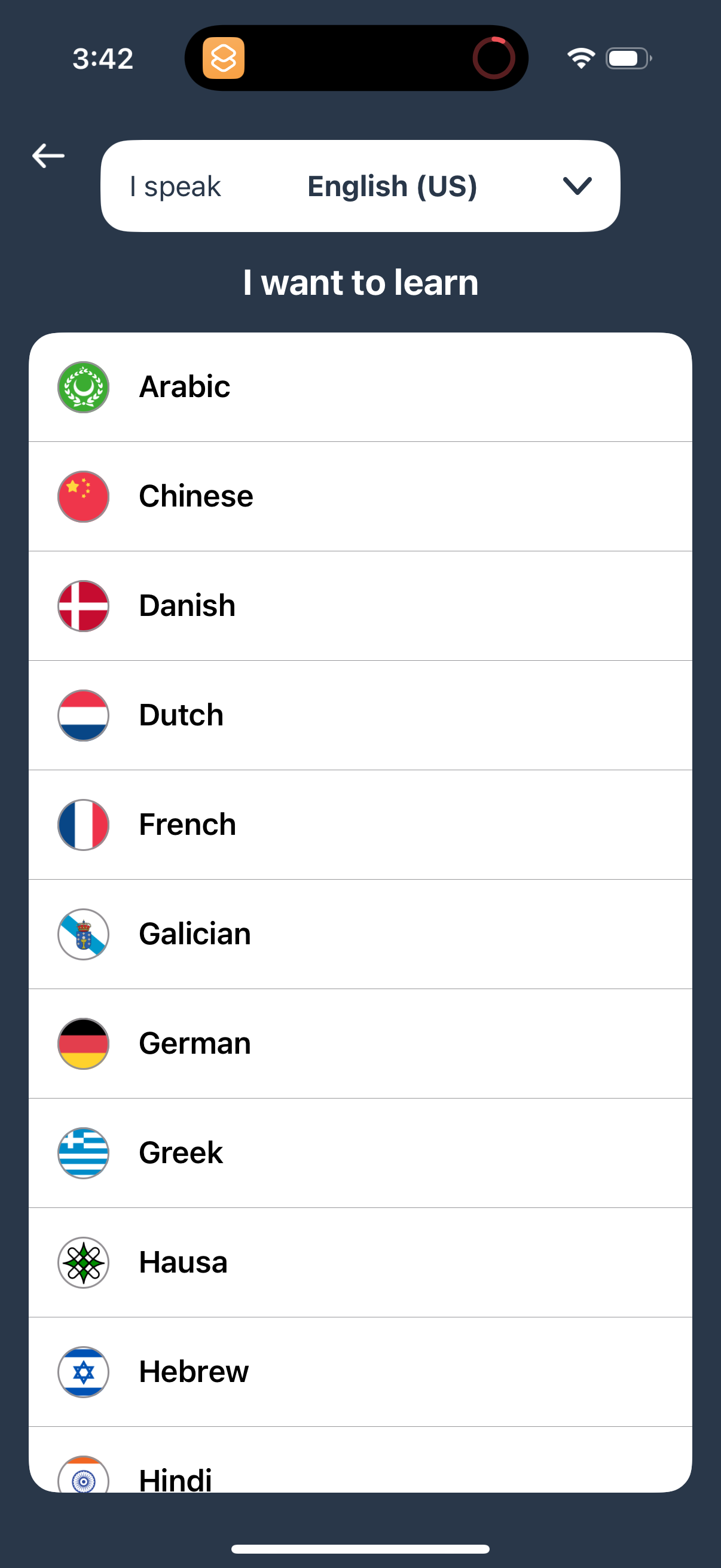Tap the Hindi flag icon
The width and height of the screenshot is (721, 1568).
[83, 1478]
